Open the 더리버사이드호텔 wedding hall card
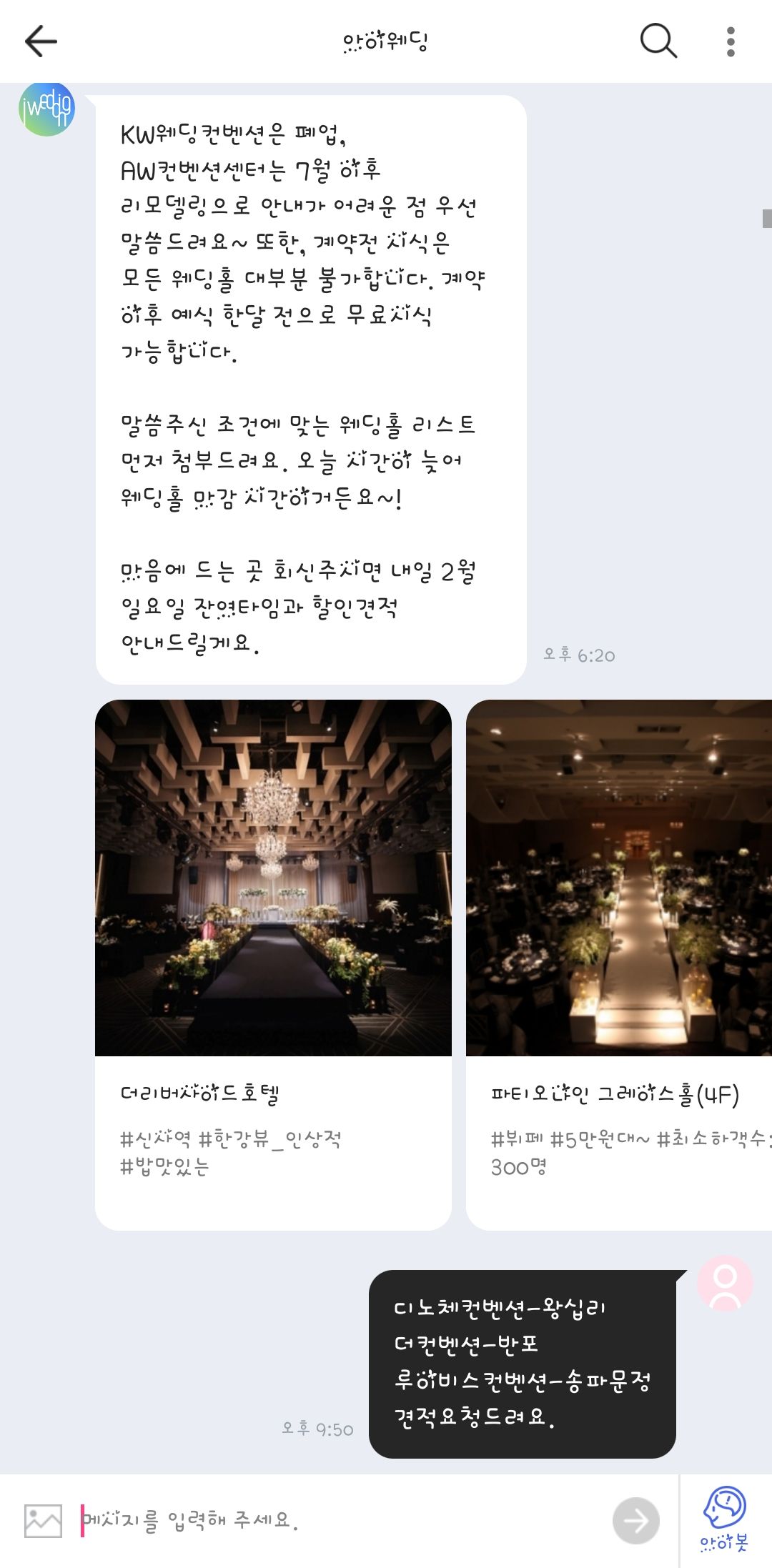Viewport: 772px width, 1568px height. pyautogui.click(x=273, y=963)
